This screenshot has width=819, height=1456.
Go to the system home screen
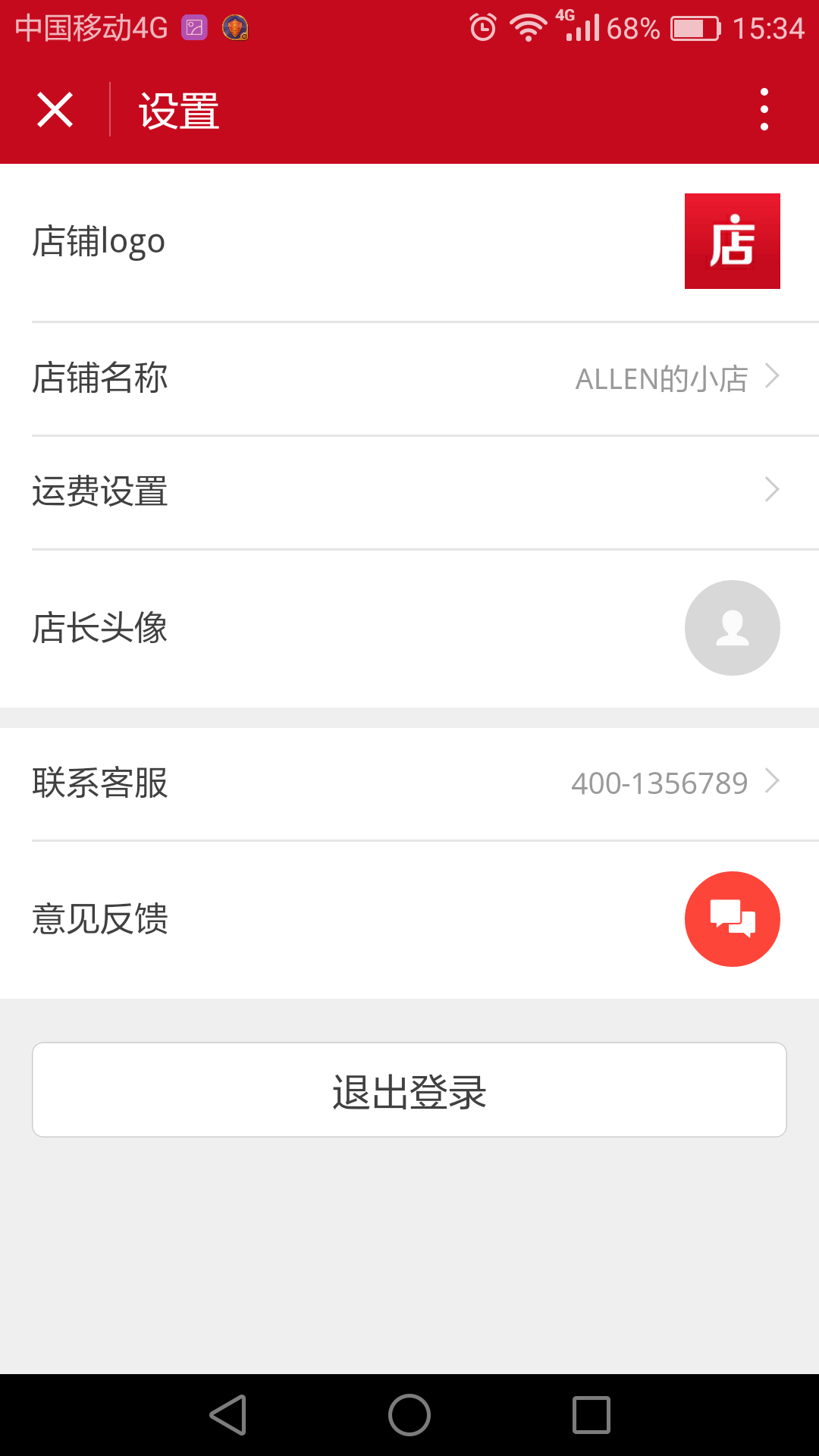(x=409, y=1415)
